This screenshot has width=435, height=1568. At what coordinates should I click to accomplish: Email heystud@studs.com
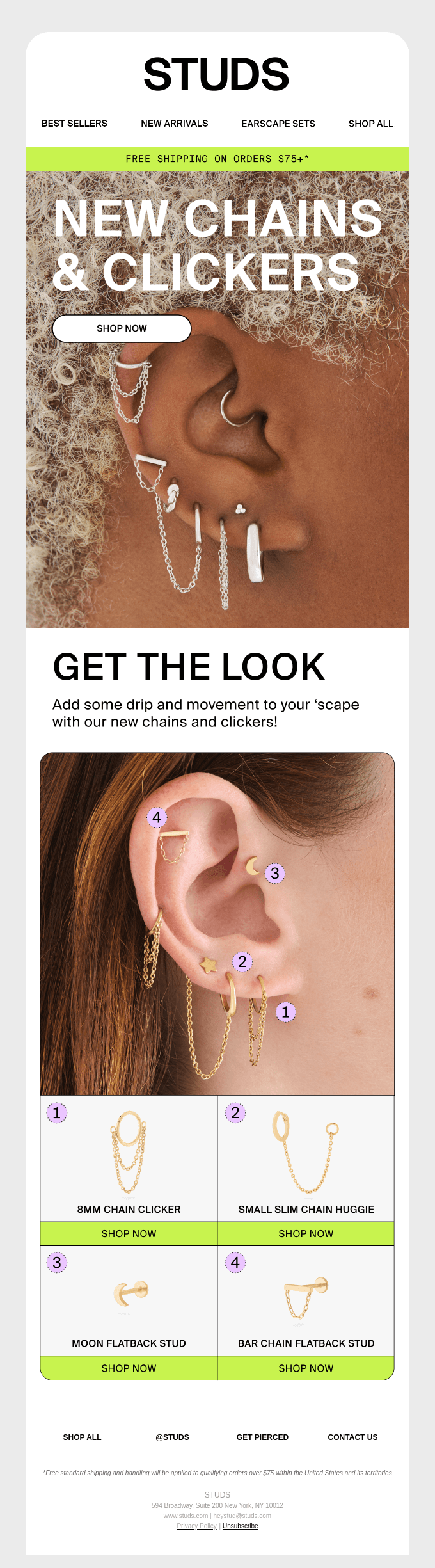point(242,1516)
